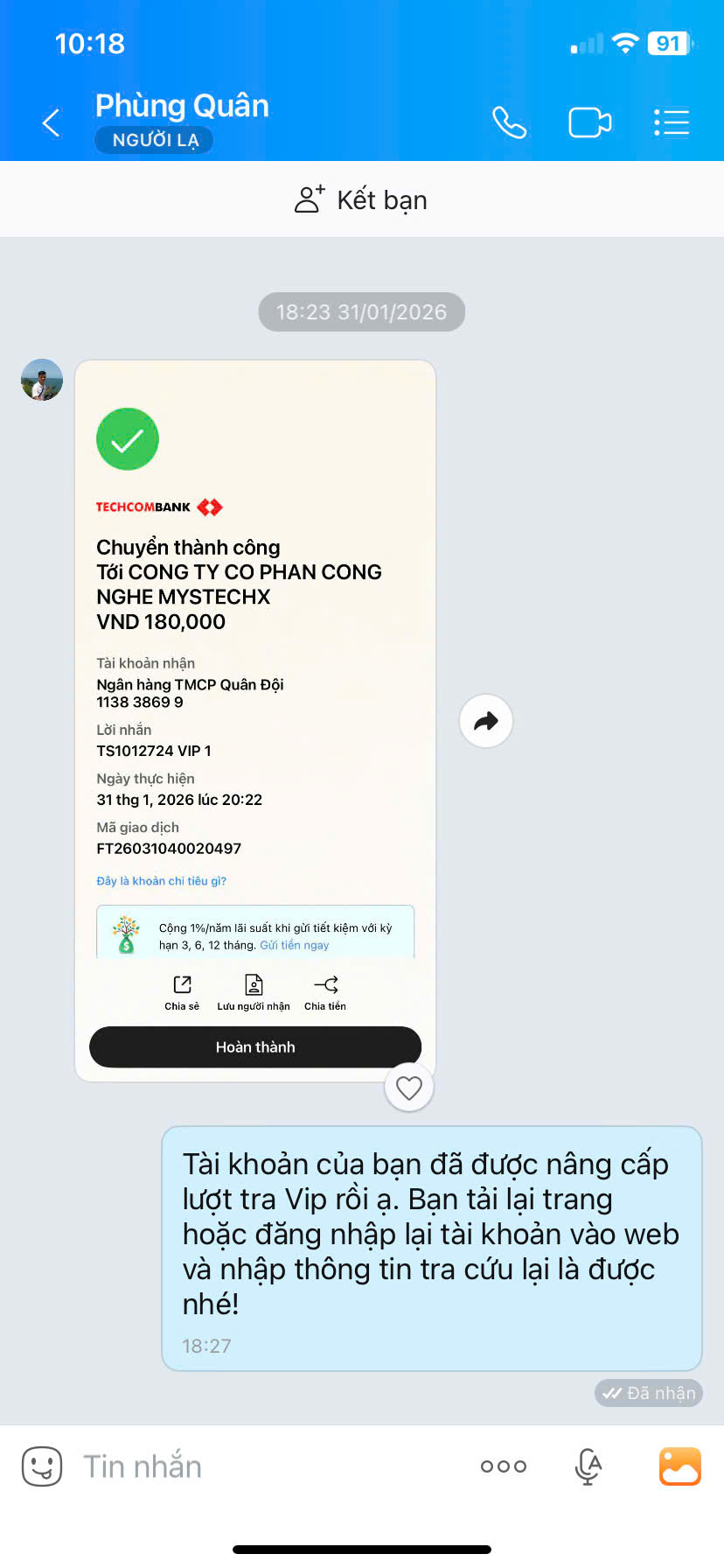Screen dimensions: 724x1568
Task: Start a video call with Phùng Quân
Action: tap(589, 122)
